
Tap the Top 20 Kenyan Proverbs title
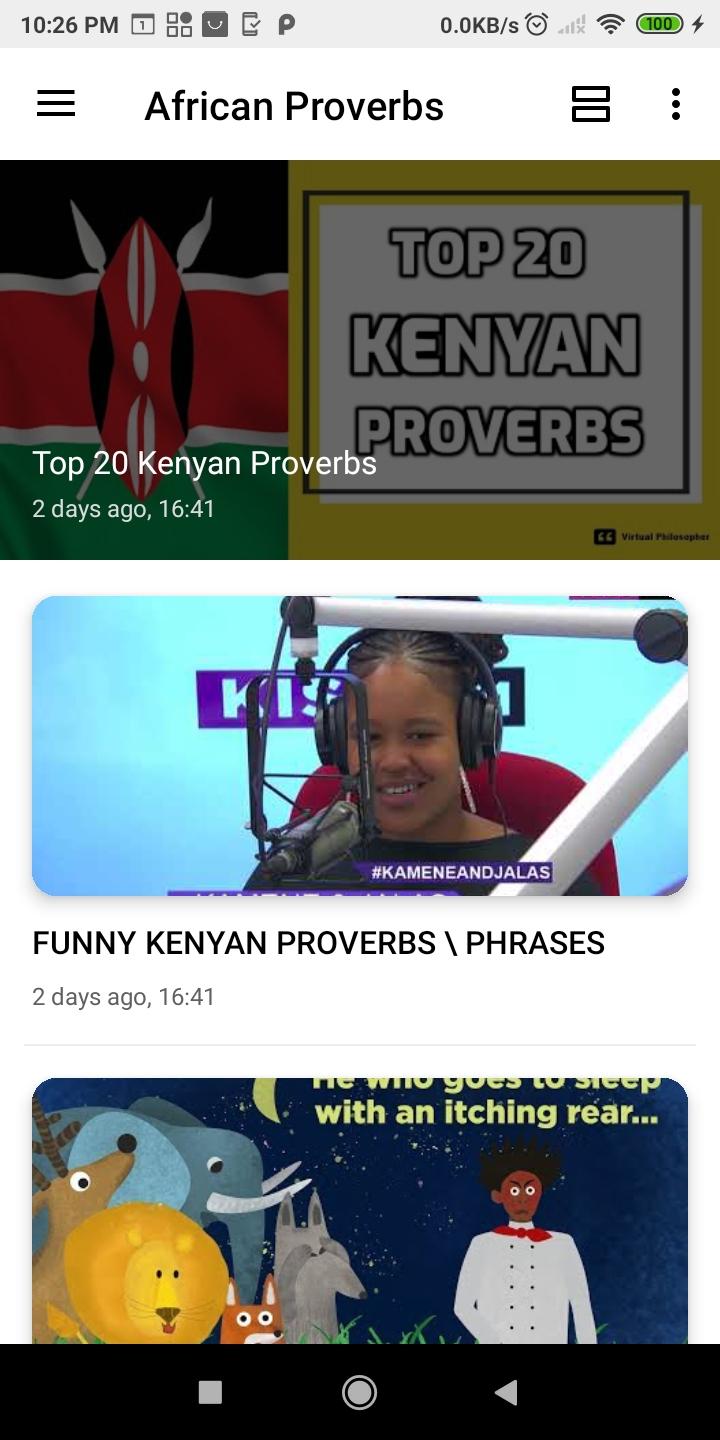click(204, 462)
